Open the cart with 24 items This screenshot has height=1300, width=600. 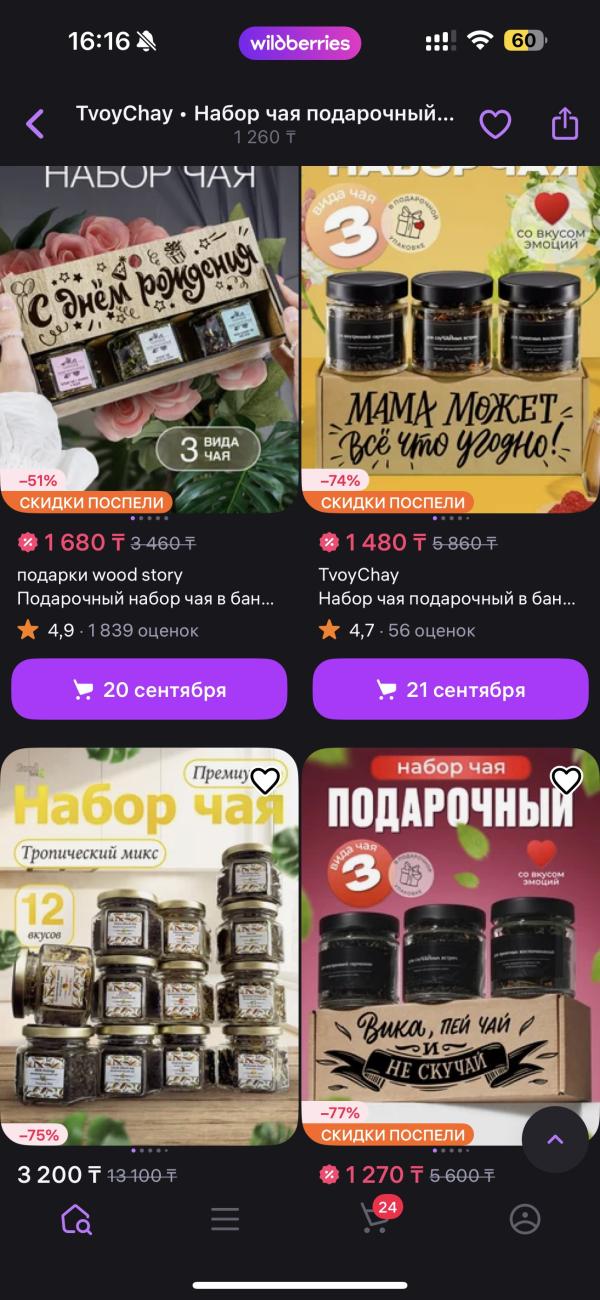tap(375, 1218)
